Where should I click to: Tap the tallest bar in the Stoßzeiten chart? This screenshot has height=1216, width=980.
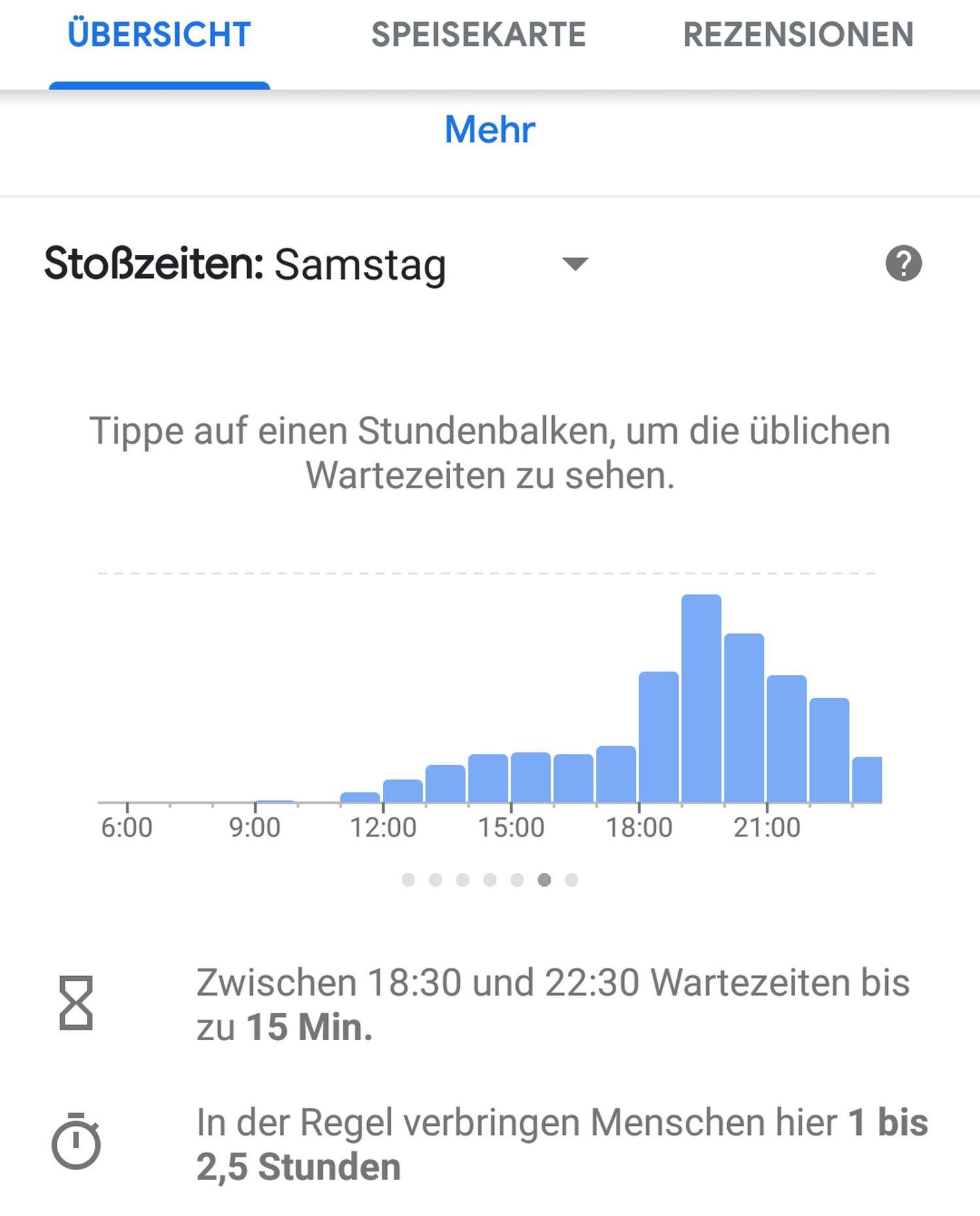(x=701, y=698)
